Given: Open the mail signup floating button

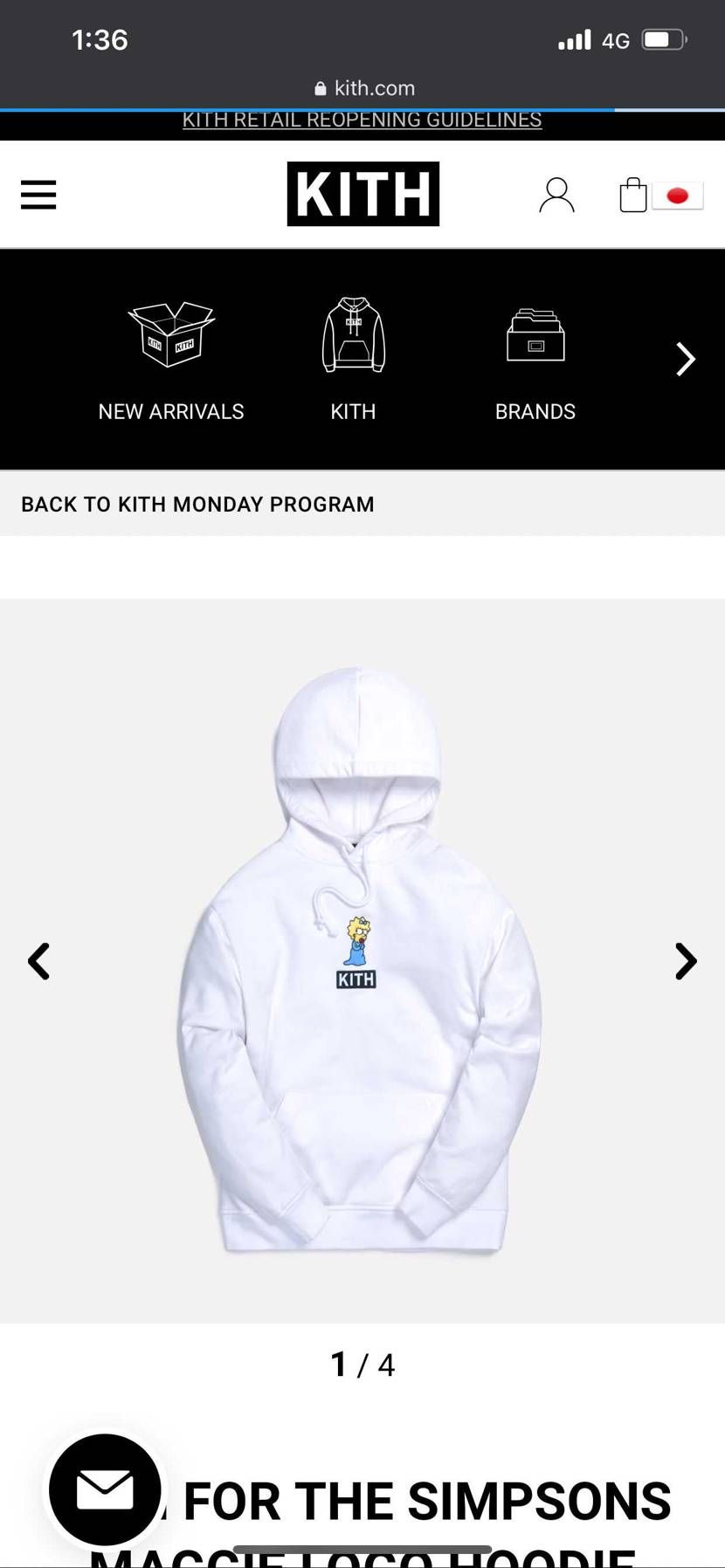Looking at the screenshot, I should [105, 1489].
